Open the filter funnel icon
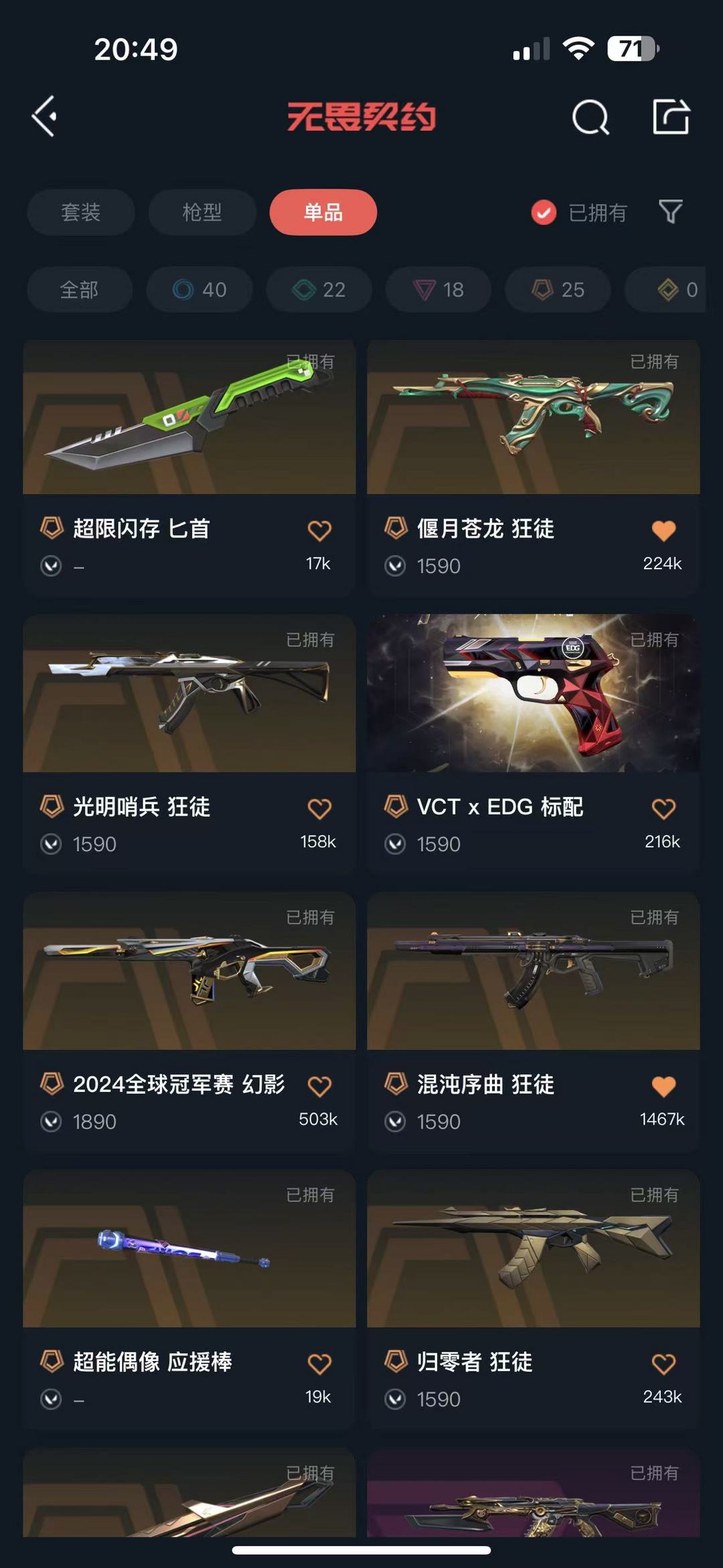 point(671,212)
